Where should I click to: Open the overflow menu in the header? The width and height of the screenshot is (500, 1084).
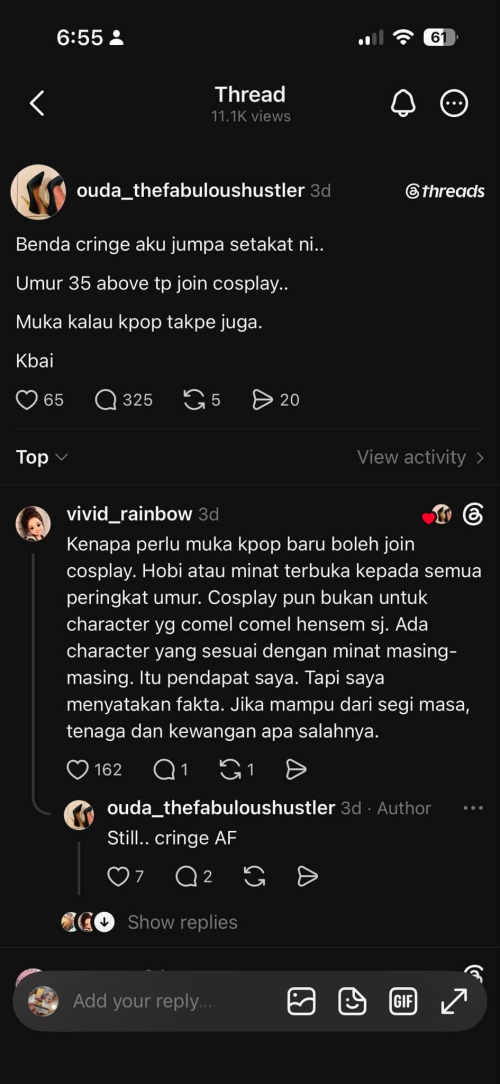(454, 104)
